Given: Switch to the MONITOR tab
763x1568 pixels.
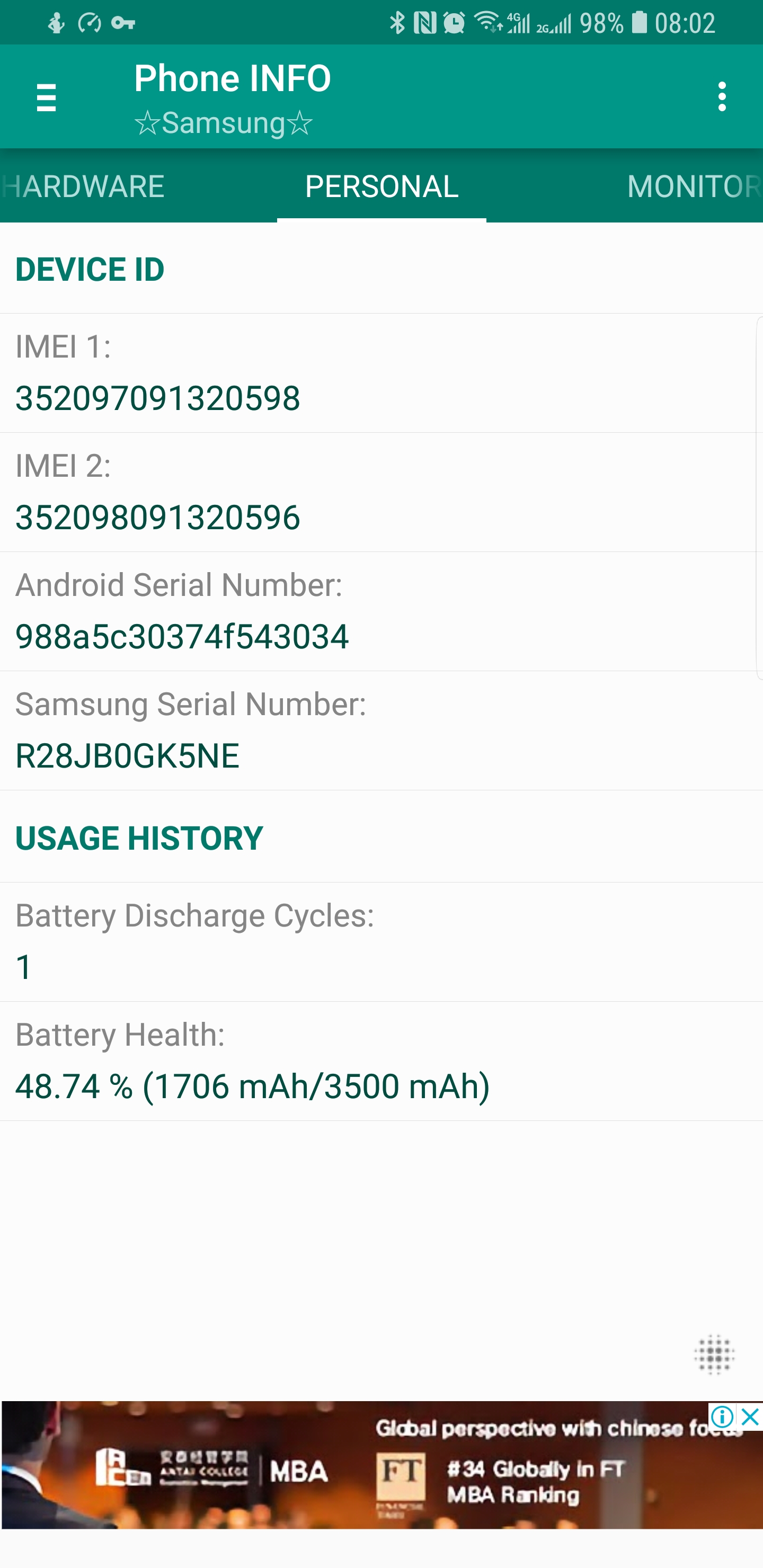Looking at the screenshot, I should point(694,186).
